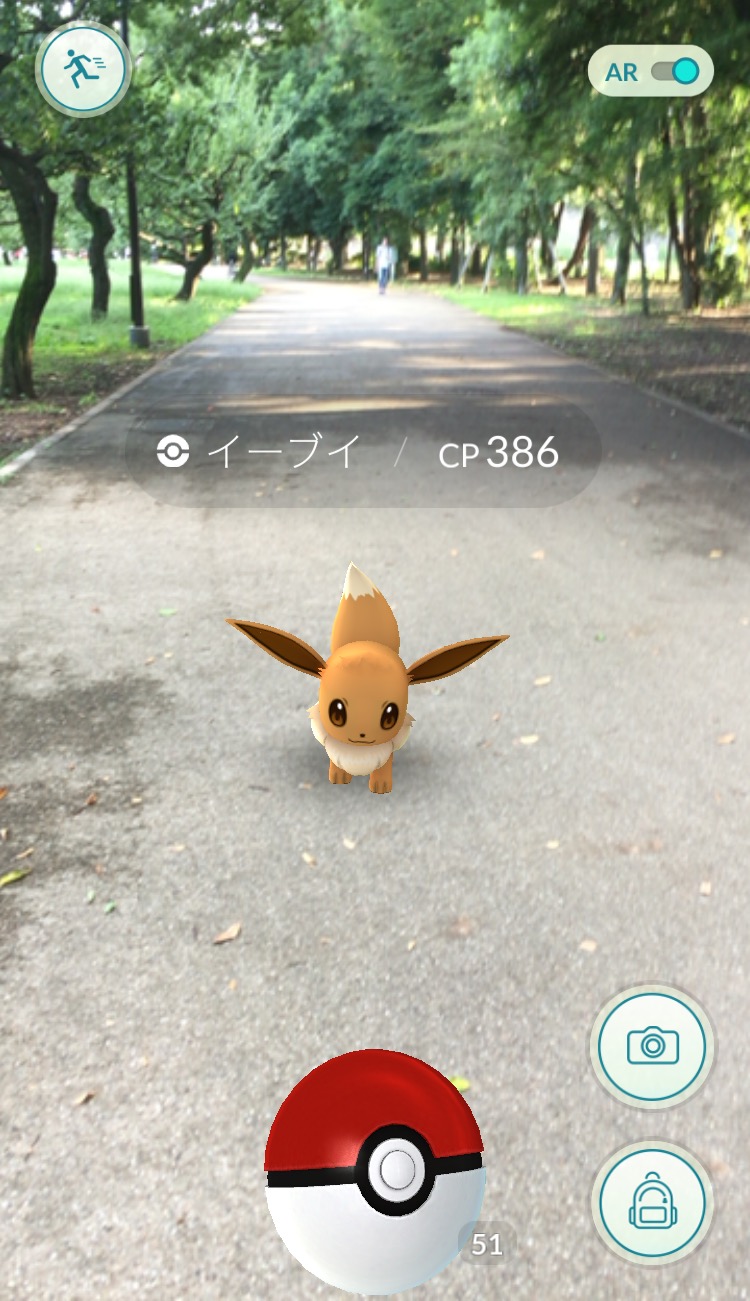
Task: Open the backpack items bag
Action: [x=652, y=1202]
